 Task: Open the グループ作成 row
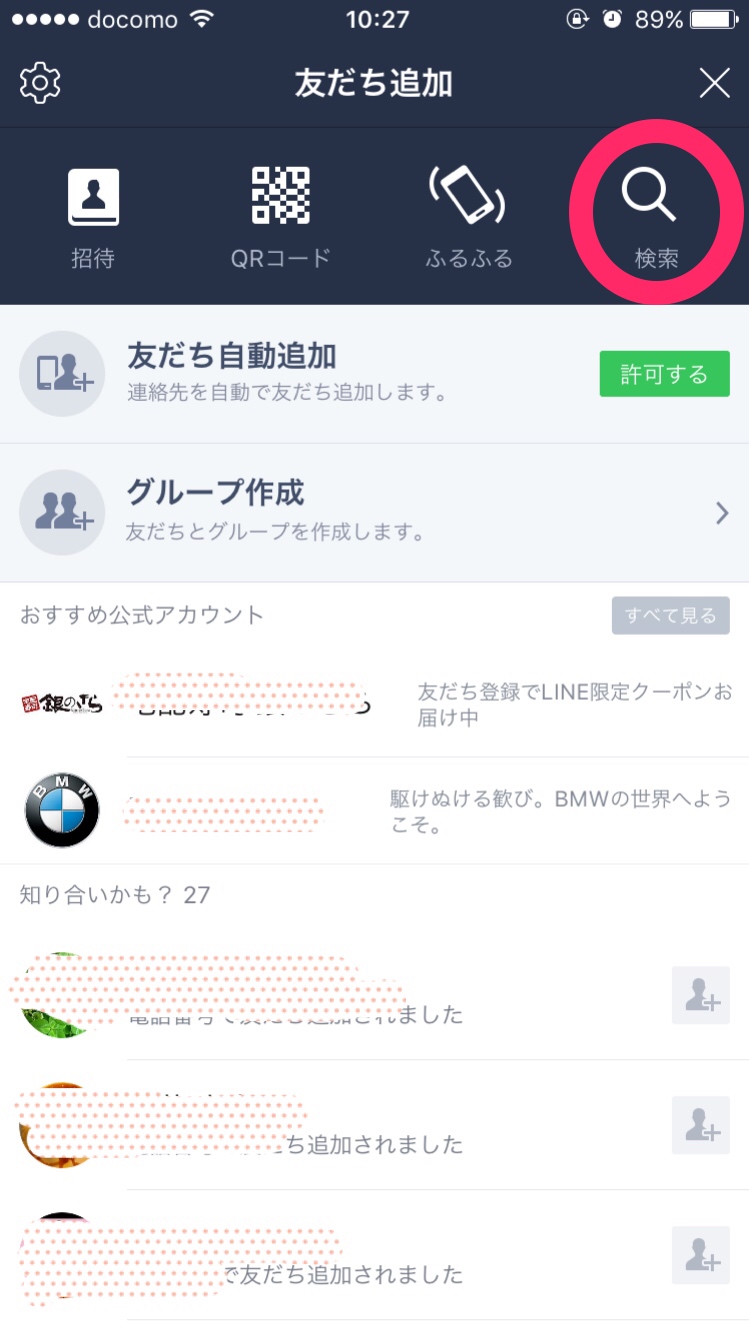(x=374, y=512)
